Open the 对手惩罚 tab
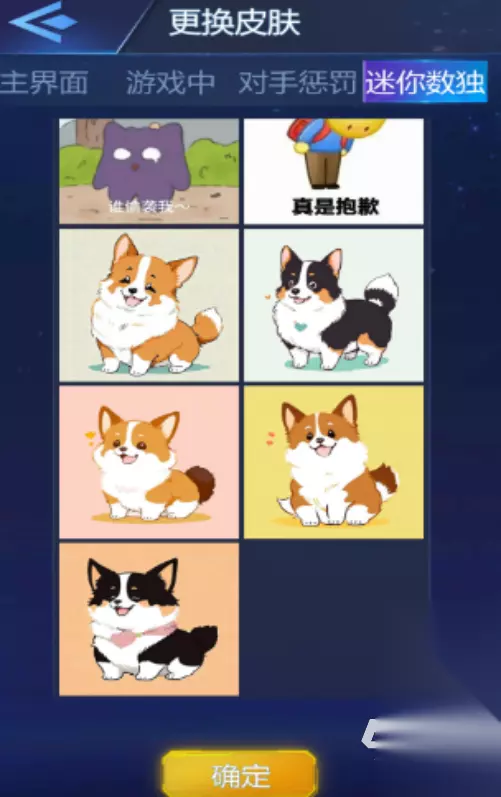501x797 pixels. tap(297, 82)
